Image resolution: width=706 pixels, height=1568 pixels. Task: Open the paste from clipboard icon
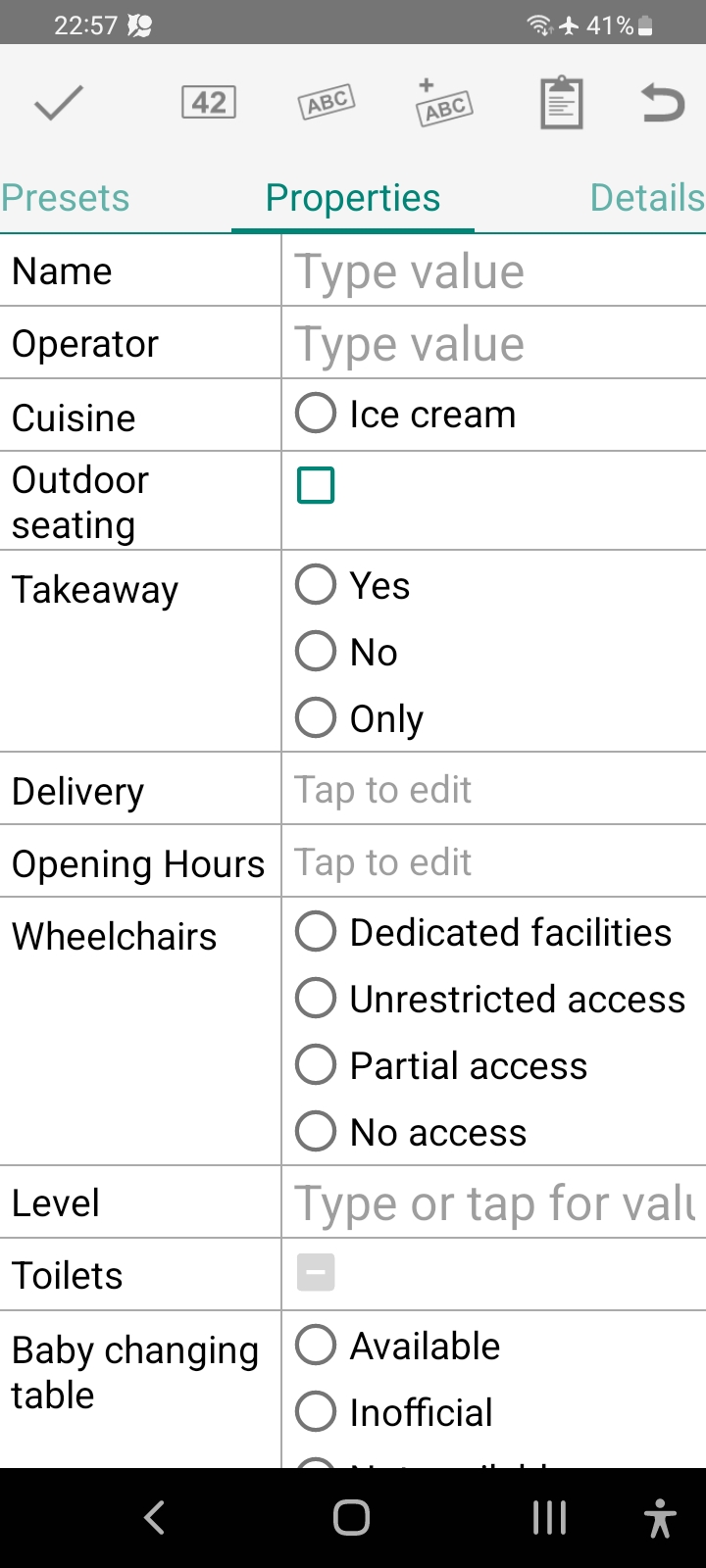(562, 103)
